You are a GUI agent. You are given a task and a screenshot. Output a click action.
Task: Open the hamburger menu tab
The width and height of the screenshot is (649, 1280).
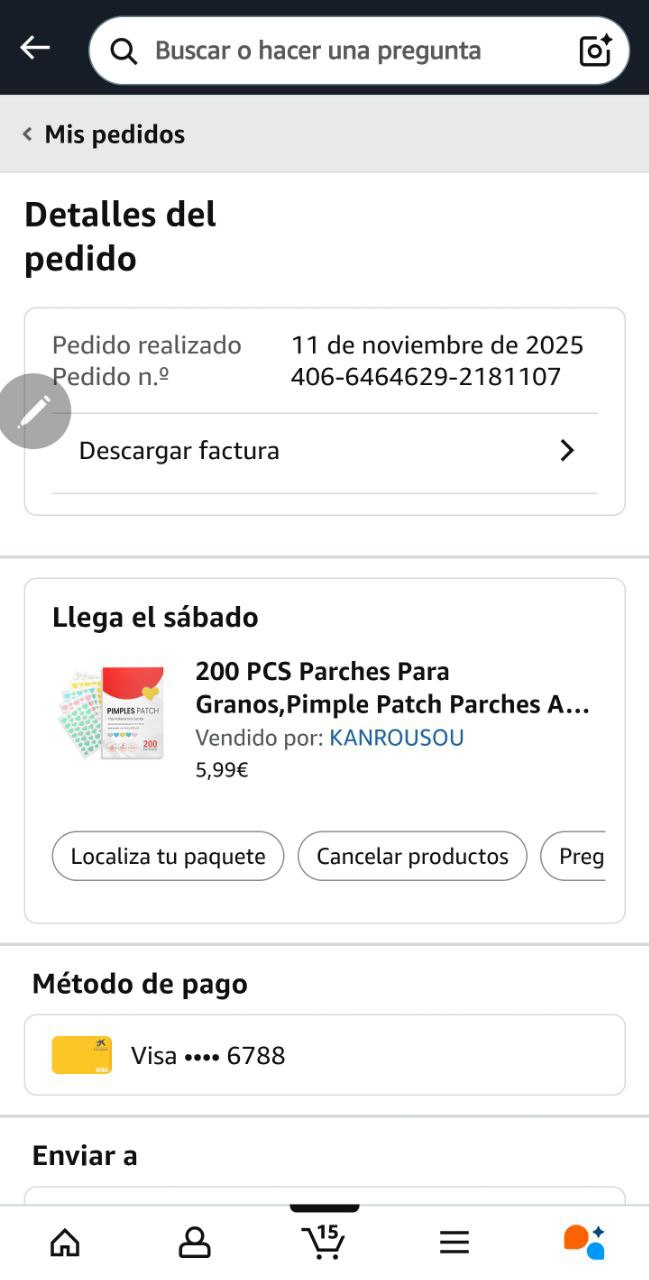[x=454, y=1242]
